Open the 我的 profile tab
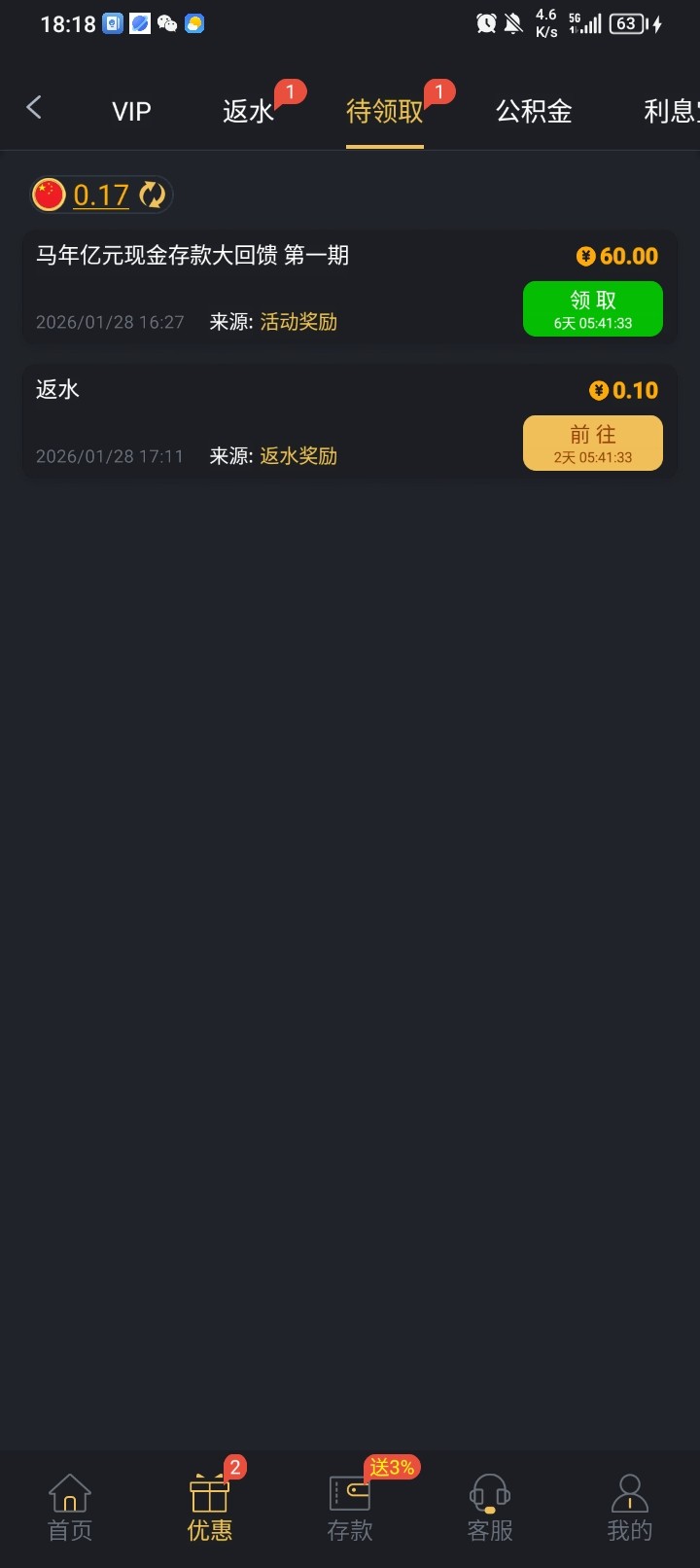 pyautogui.click(x=630, y=1508)
